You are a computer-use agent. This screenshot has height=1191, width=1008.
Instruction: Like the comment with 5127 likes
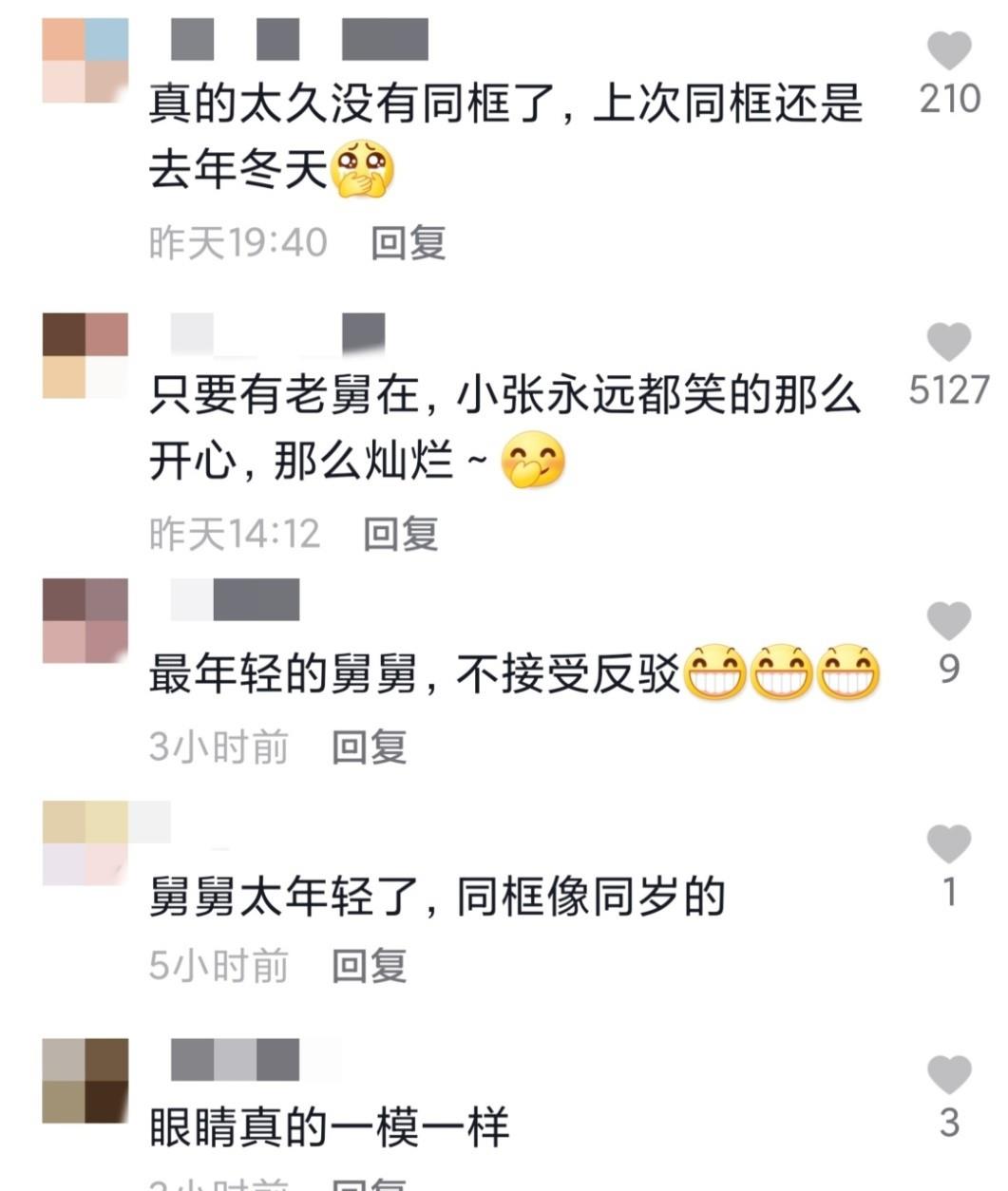click(x=948, y=342)
